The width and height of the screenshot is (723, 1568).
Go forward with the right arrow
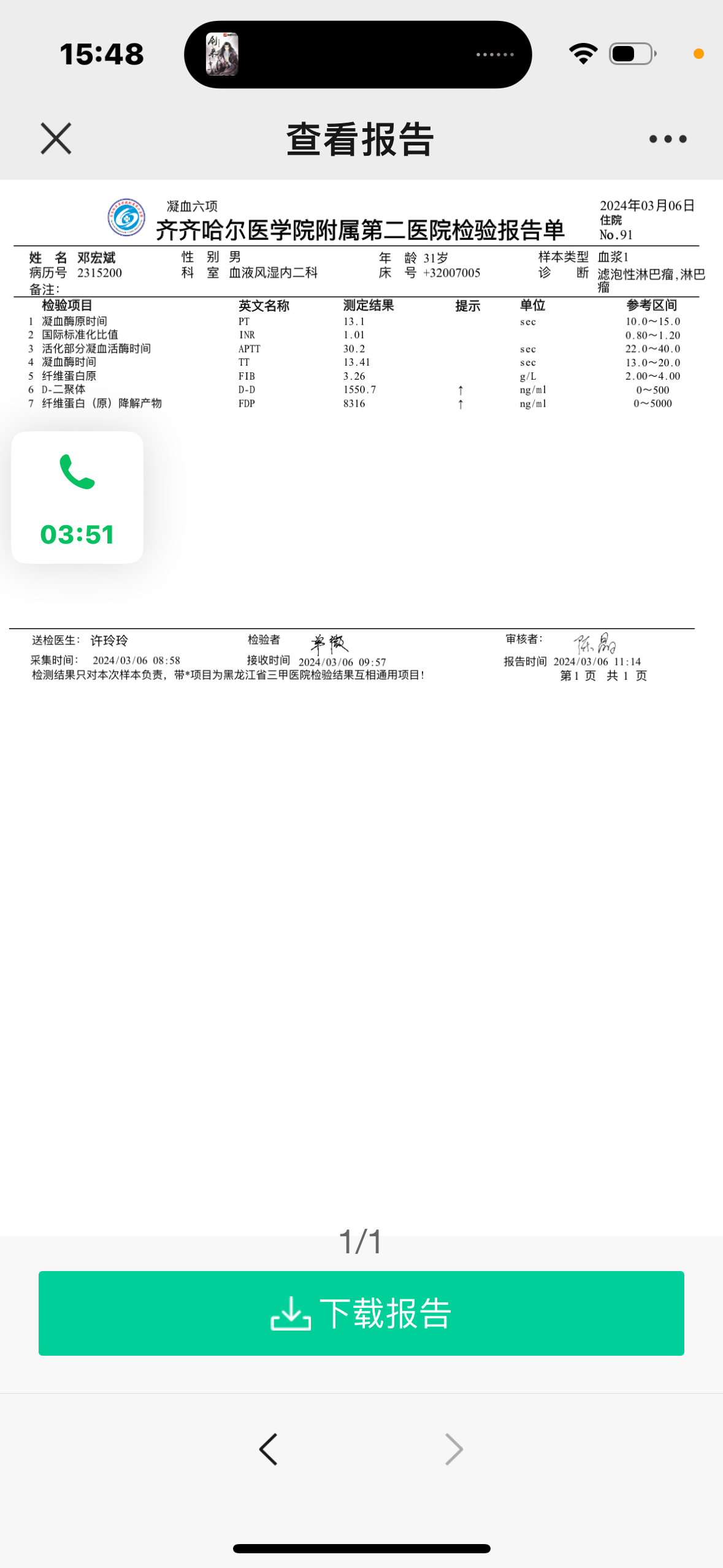pos(454,1450)
